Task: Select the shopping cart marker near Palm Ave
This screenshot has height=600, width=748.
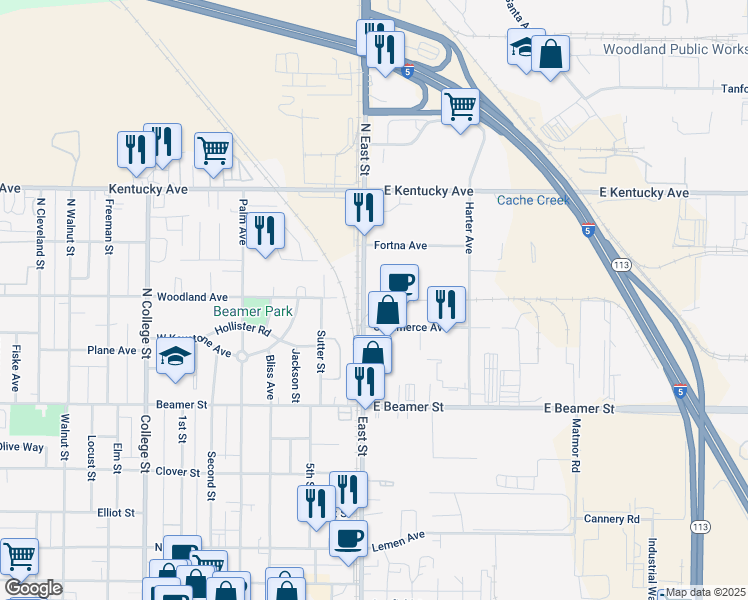Action: (214, 152)
